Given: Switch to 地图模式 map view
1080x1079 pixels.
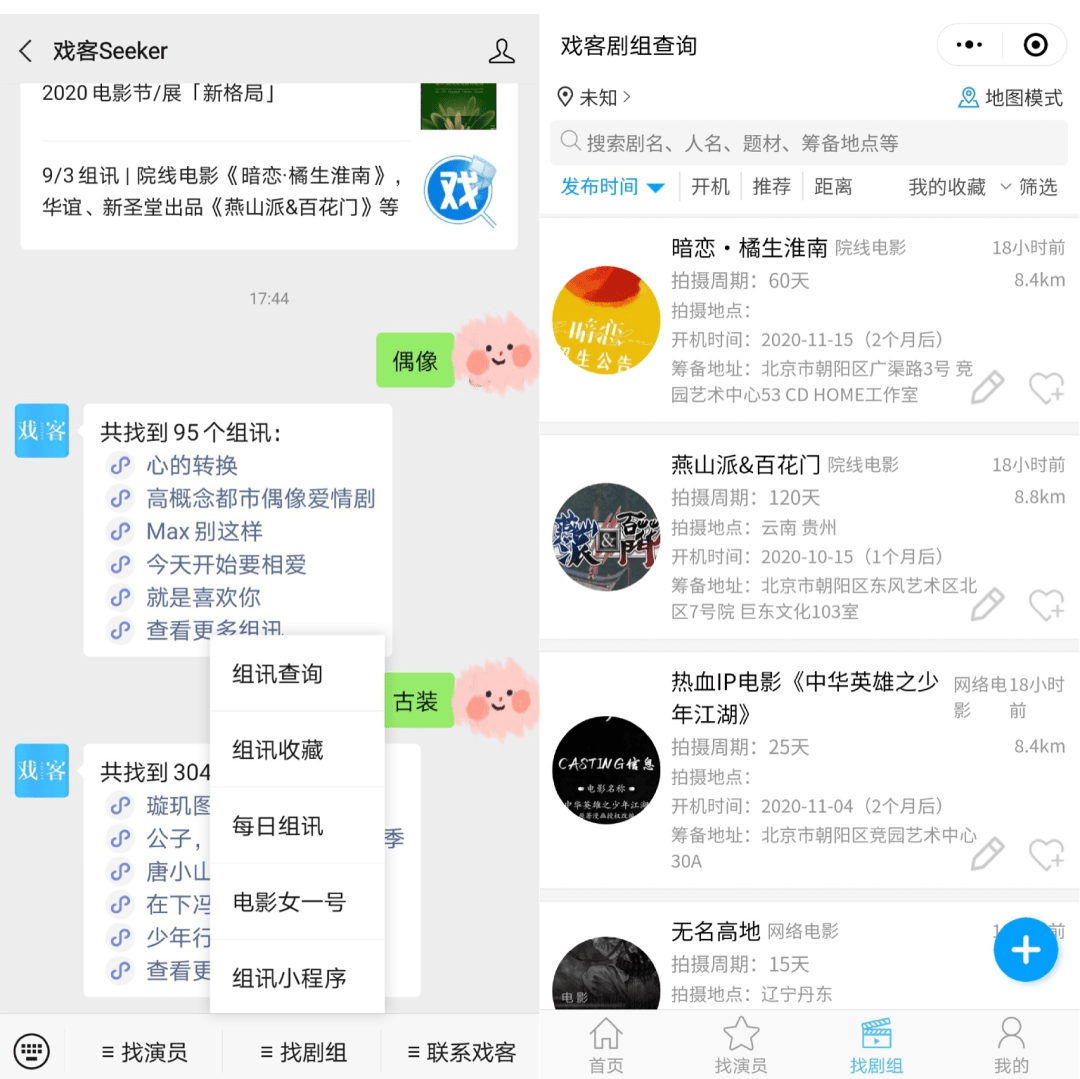Looking at the screenshot, I should [1010, 98].
